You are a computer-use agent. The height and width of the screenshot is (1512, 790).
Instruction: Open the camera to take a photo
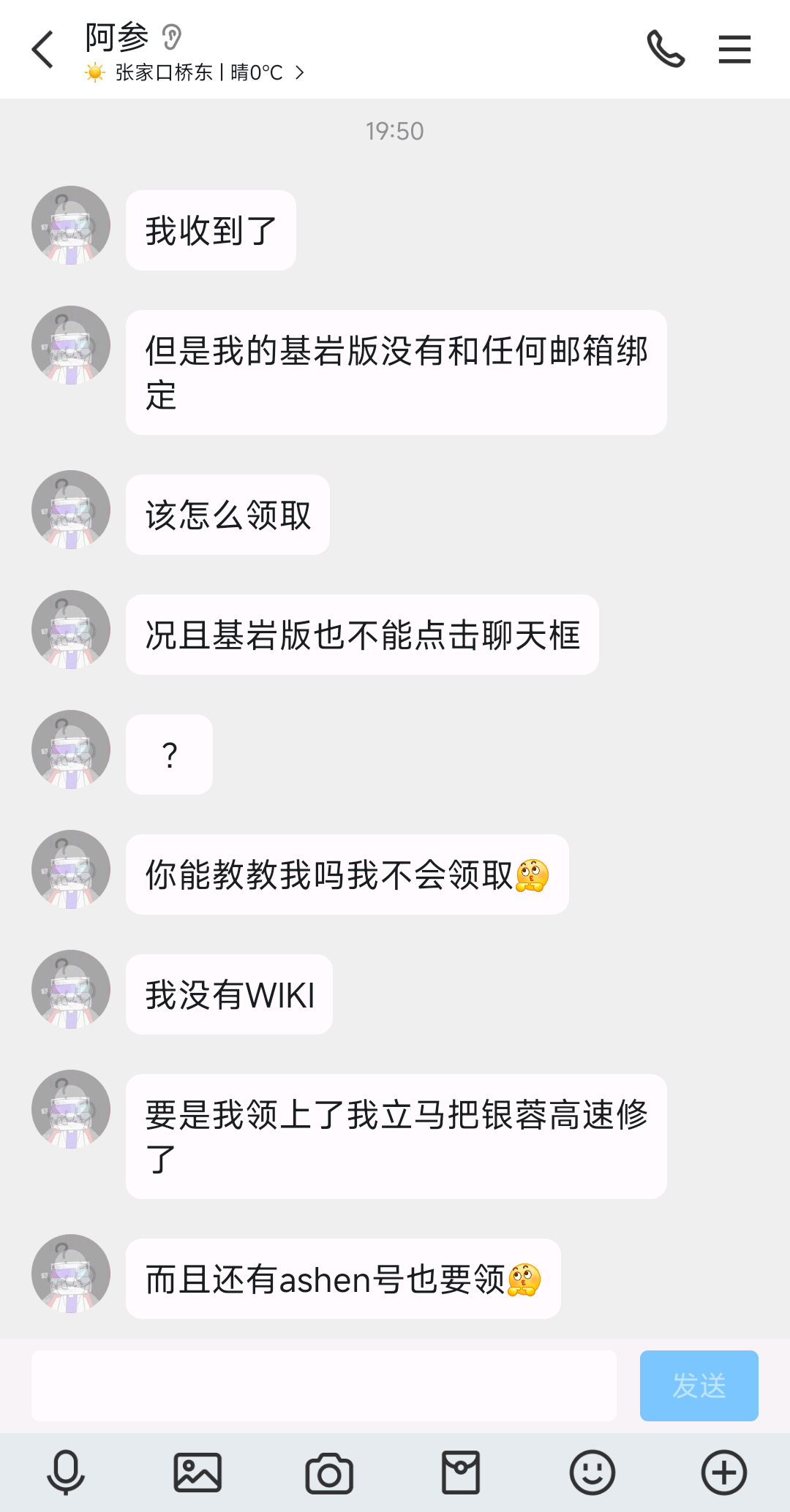pos(329,1472)
